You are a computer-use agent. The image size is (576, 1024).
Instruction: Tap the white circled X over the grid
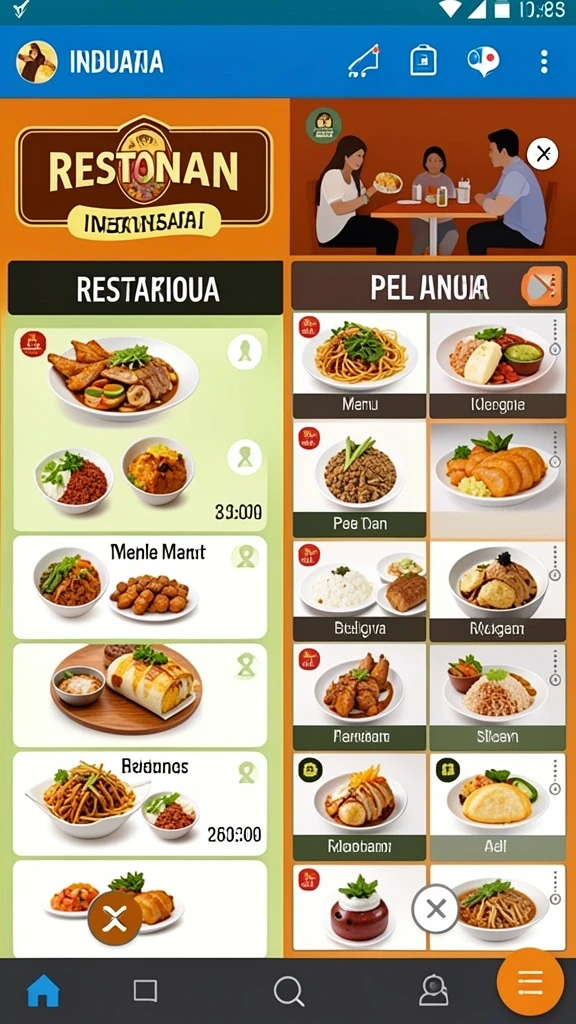(x=436, y=908)
